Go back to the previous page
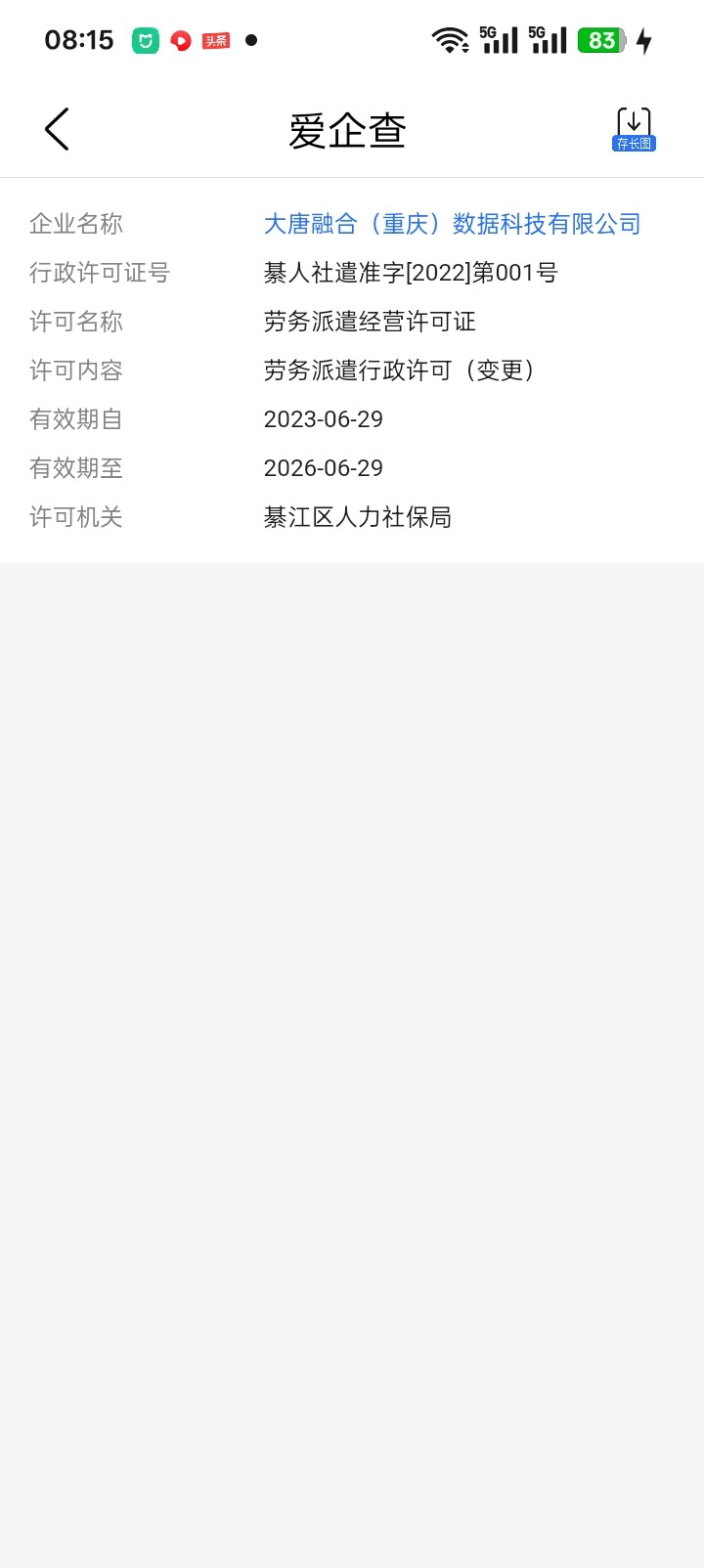Viewport: 704px width, 1568px height. click(x=57, y=129)
